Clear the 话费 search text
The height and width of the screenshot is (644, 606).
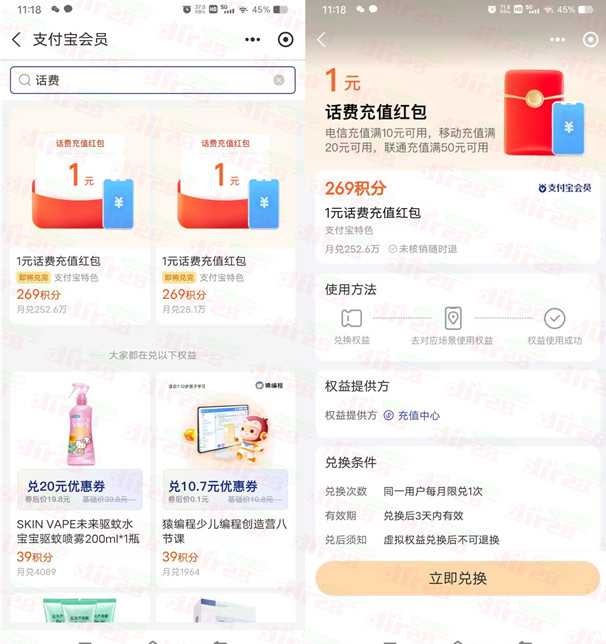click(279, 80)
